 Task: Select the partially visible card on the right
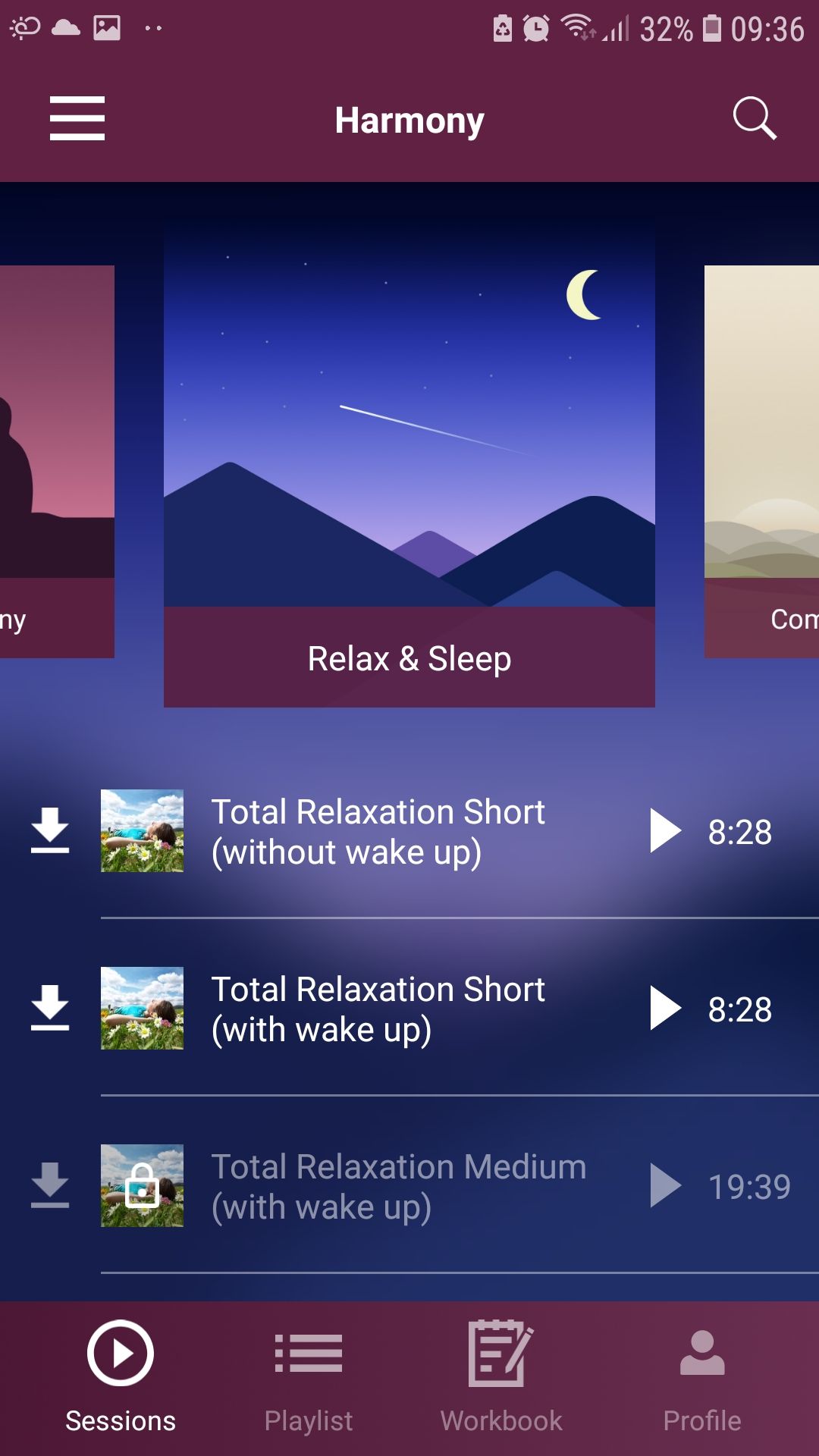[762, 461]
